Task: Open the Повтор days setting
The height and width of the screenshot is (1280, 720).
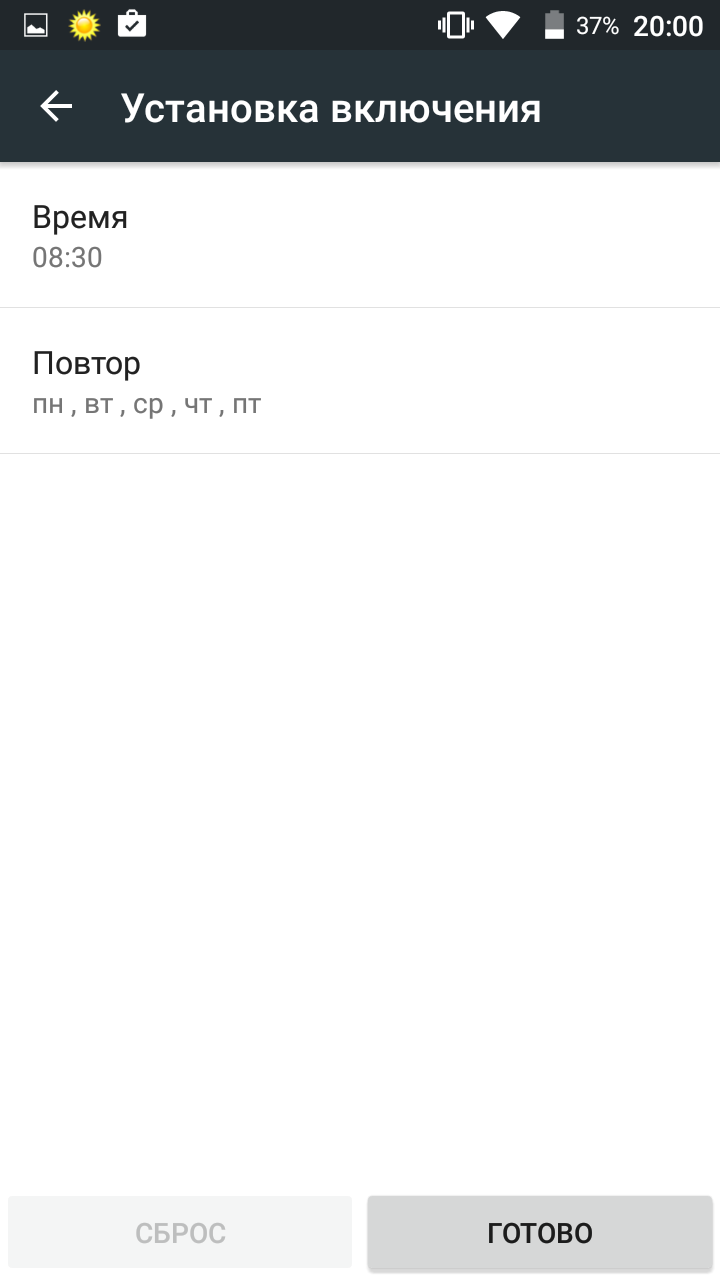Action: coord(360,382)
